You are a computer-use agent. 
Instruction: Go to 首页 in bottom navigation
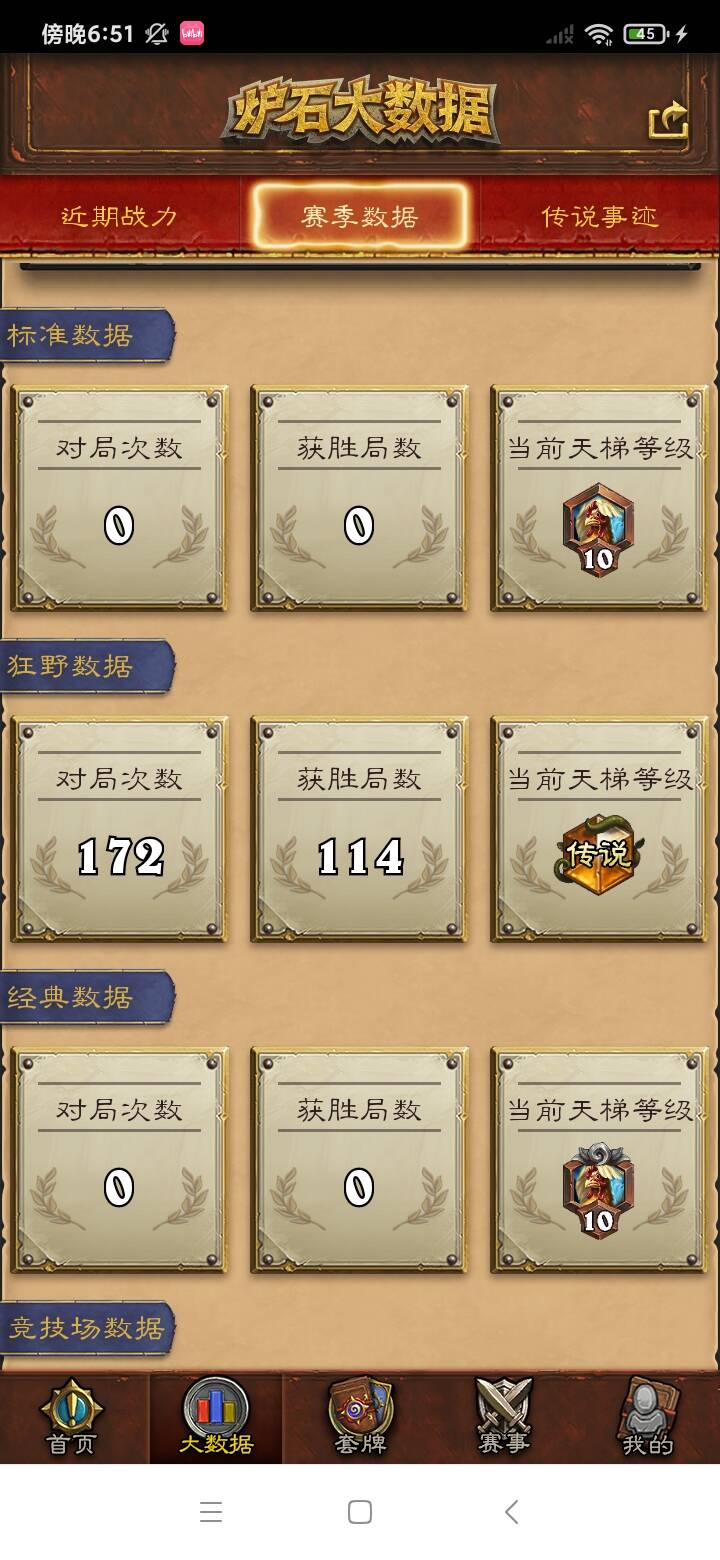pos(72,1416)
